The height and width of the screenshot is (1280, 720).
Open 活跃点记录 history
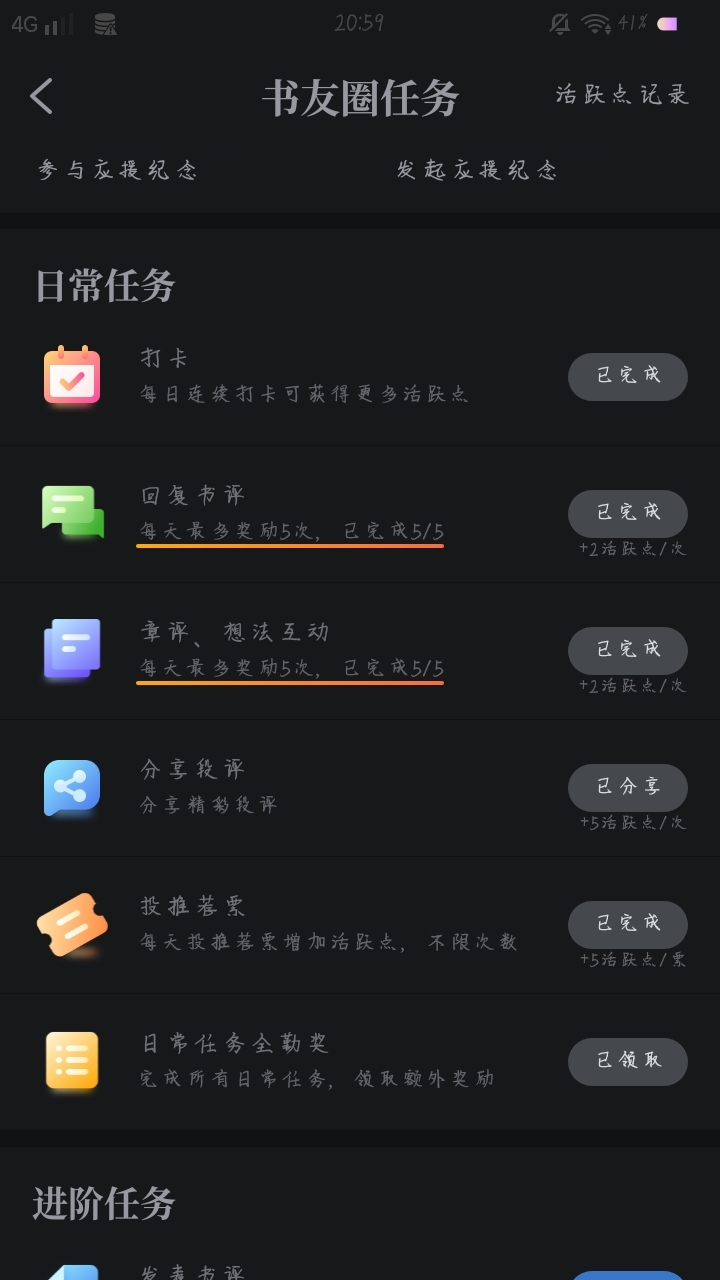click(x=622, y=95)
